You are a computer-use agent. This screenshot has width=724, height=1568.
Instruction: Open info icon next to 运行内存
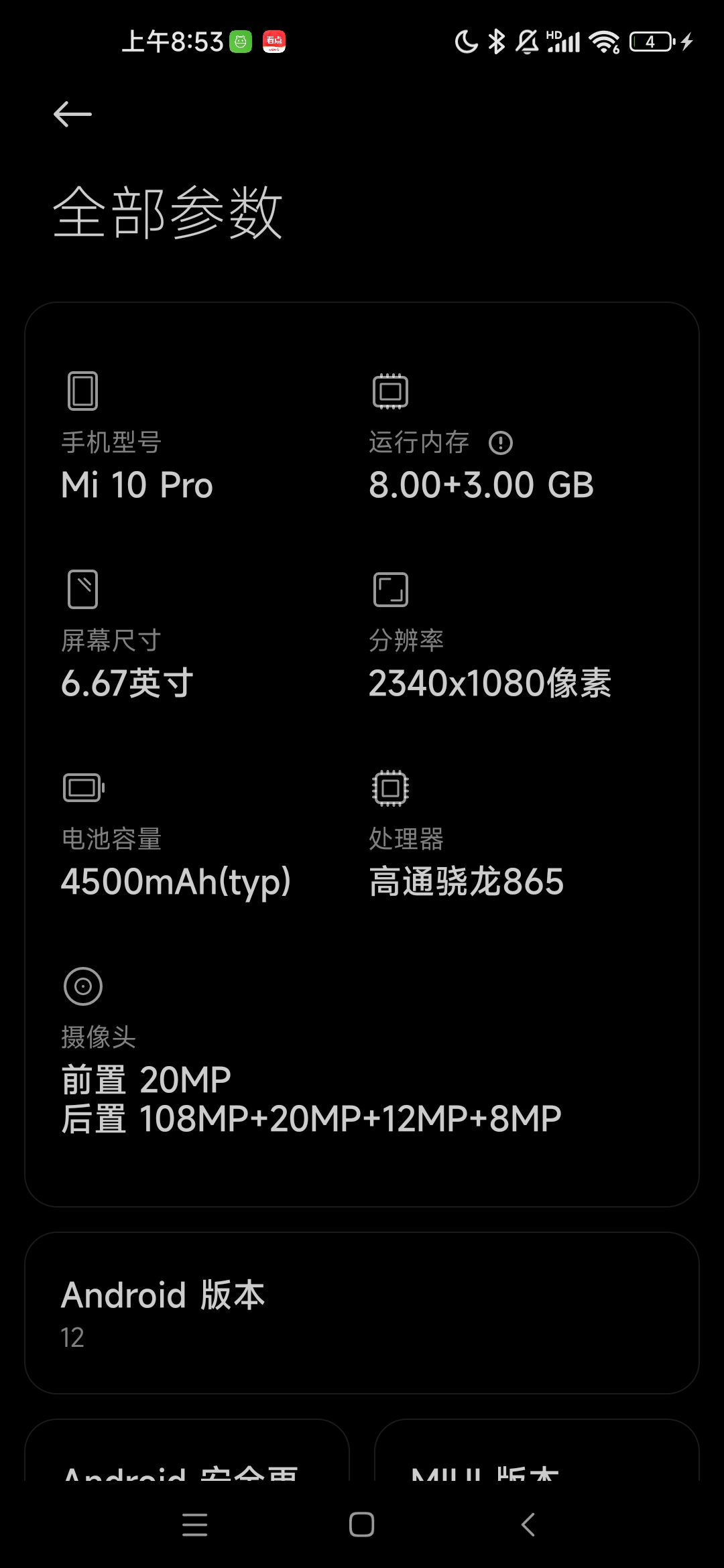pyautogui.click(x=501, y=443)
